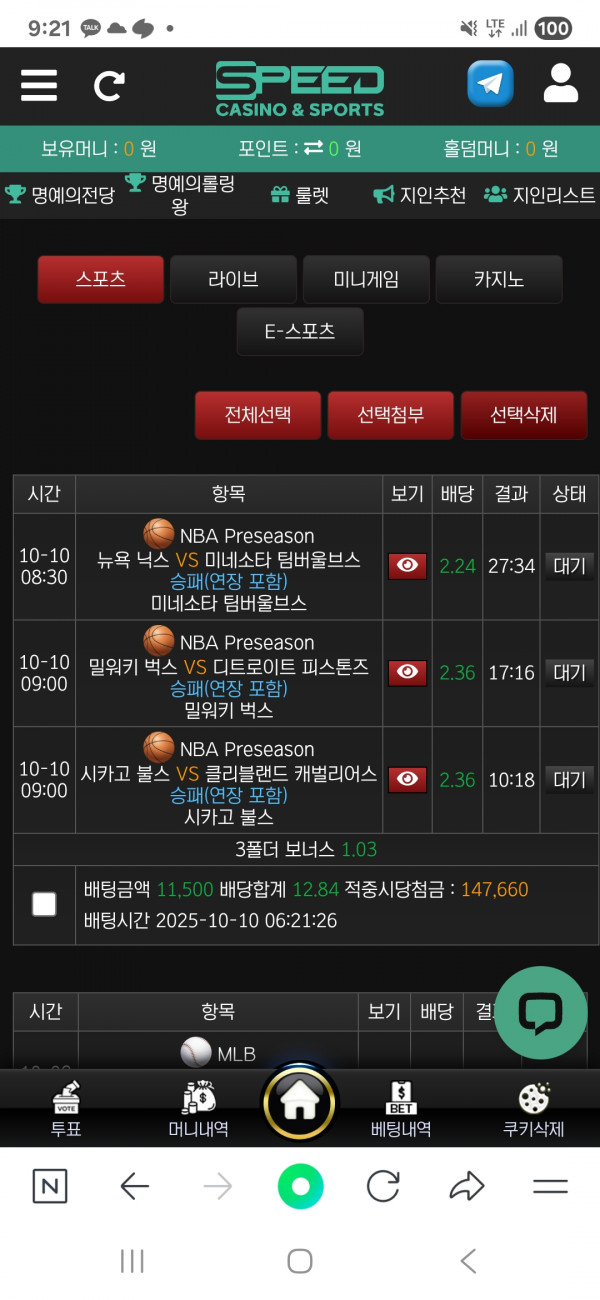Open the 룰렛 roulette link
The image size is (600, 1300).
300,195
